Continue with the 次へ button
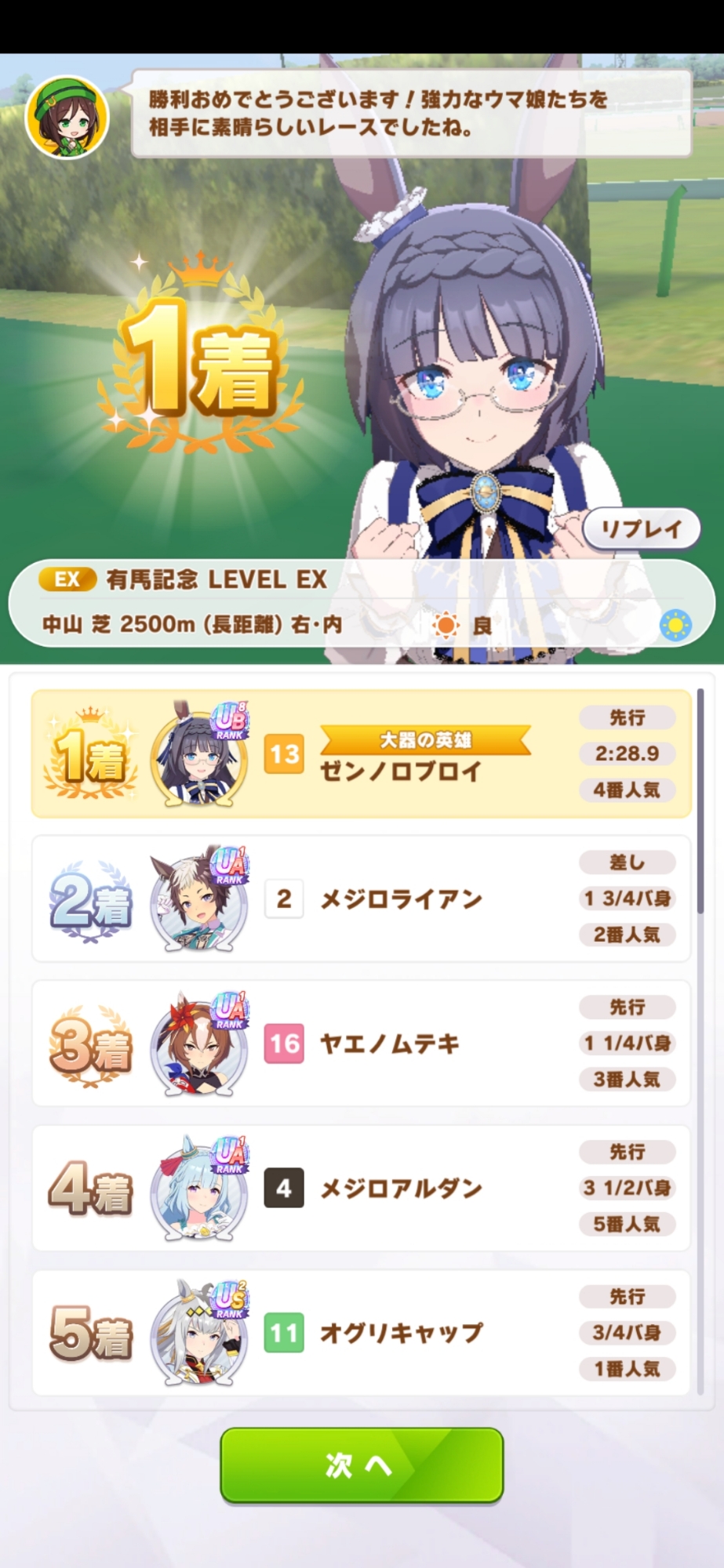The image size is (724, 1568). pyautogui.click(x=362, y=1465)
